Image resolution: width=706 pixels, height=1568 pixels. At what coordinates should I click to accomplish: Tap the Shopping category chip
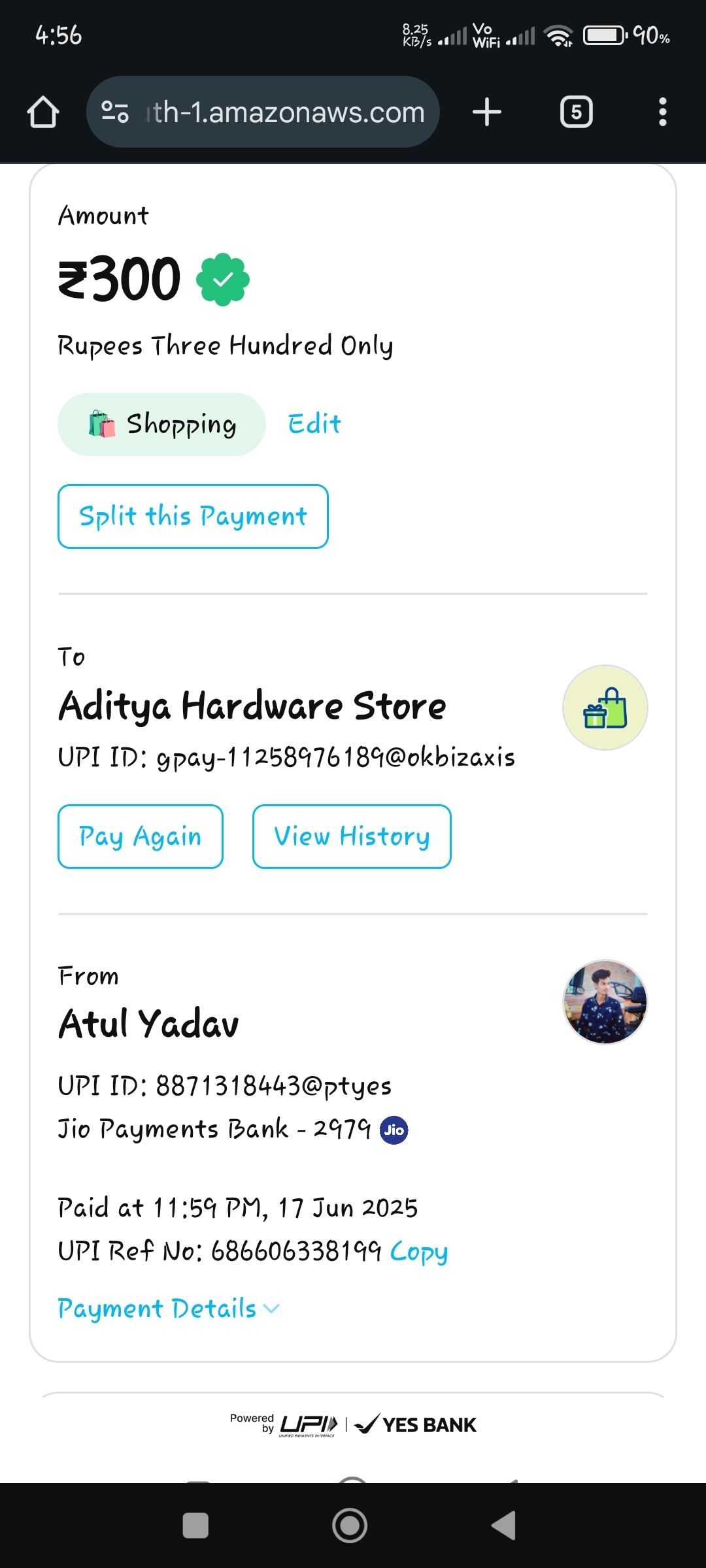point(161,425)
